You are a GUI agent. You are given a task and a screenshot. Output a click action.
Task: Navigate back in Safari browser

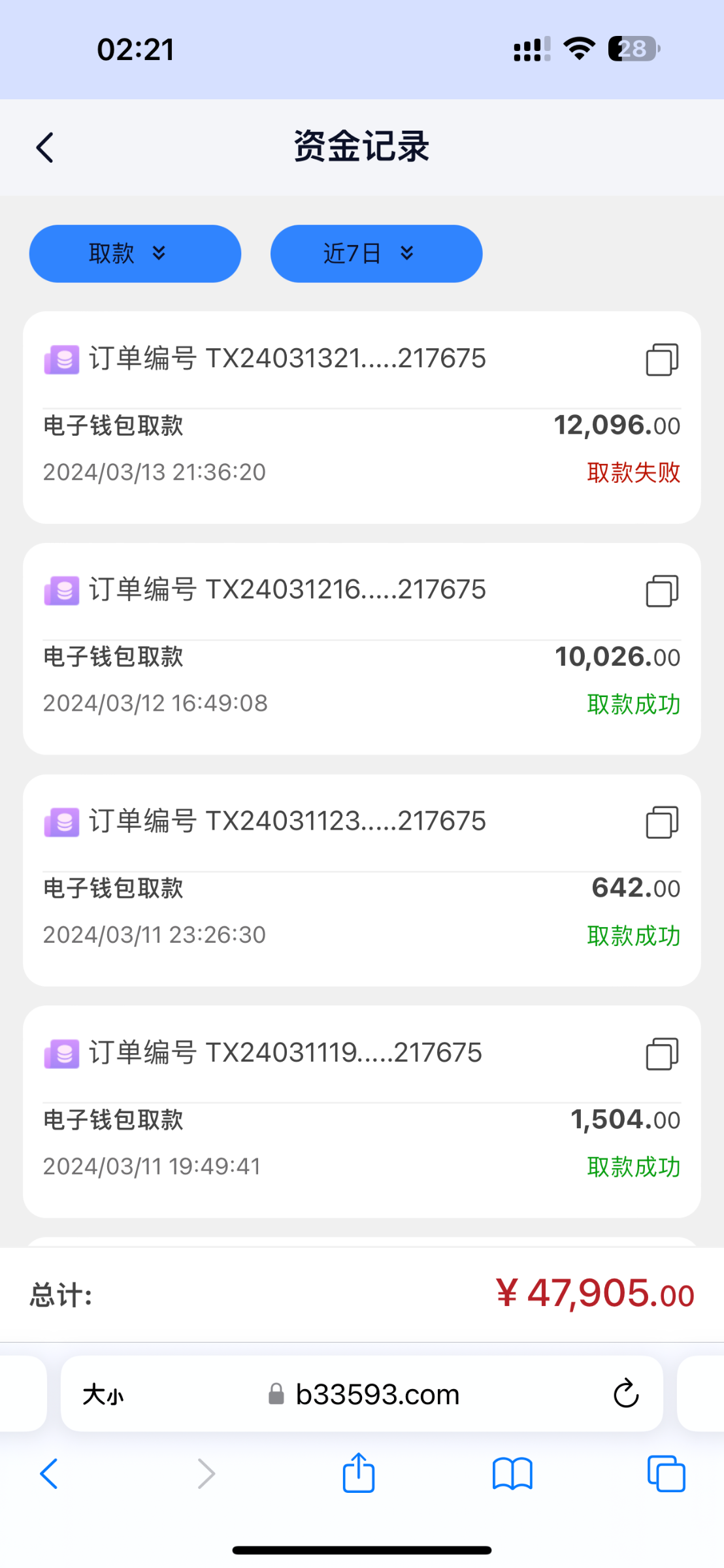coord(50,1474)
